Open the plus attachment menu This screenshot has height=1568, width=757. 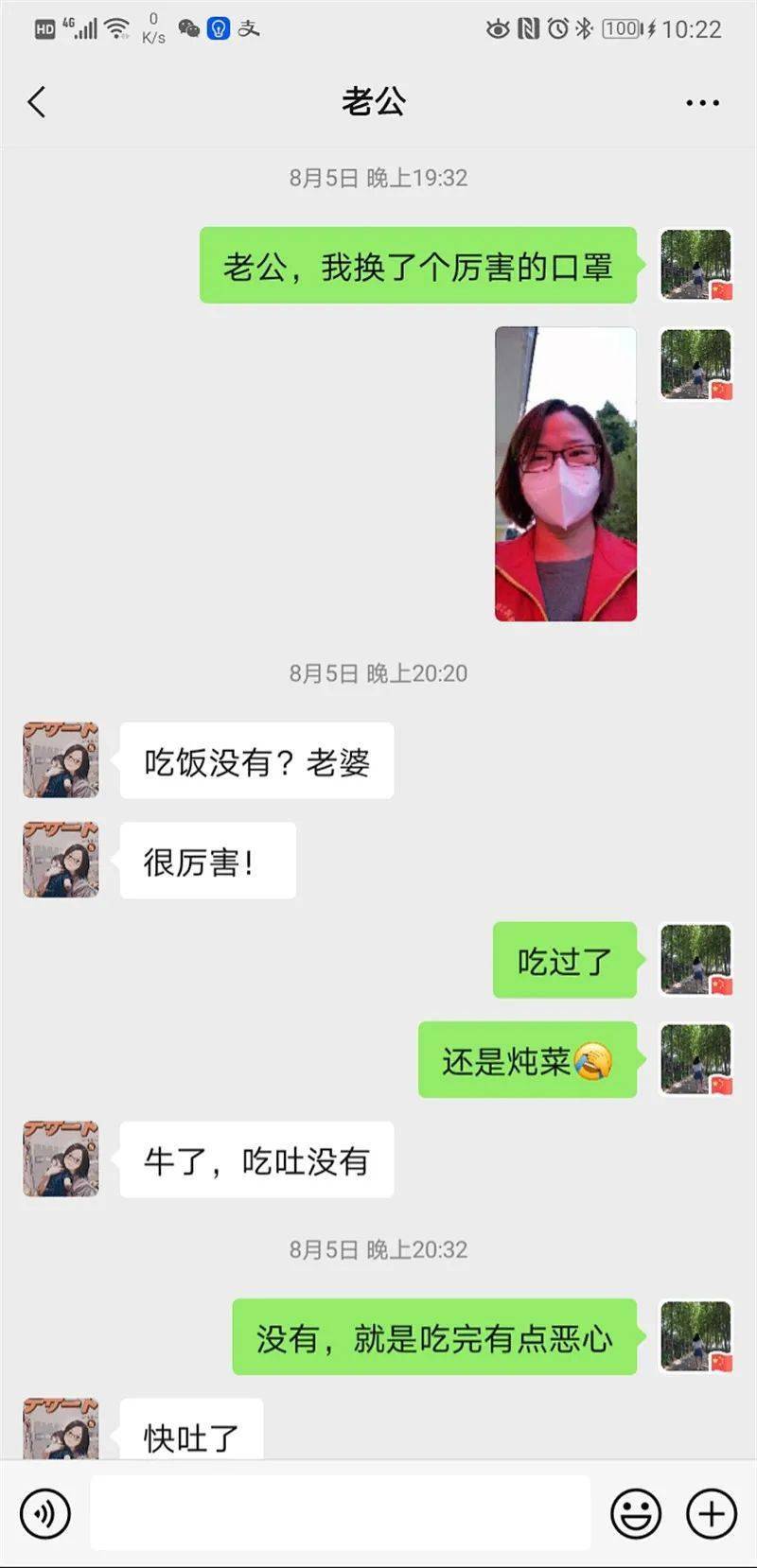(x=710, y=1512)
